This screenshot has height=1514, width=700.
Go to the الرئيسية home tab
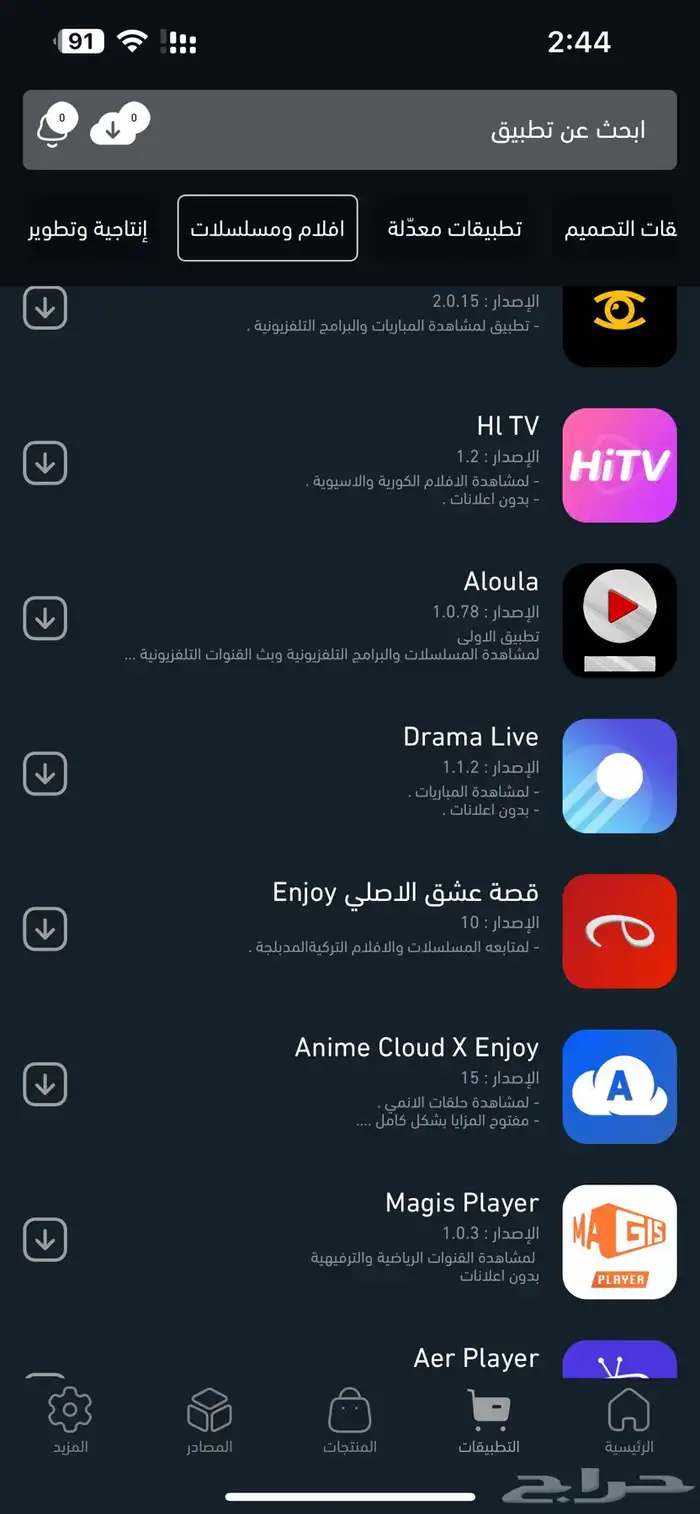pyautogui.click(x=629, y=1421)
